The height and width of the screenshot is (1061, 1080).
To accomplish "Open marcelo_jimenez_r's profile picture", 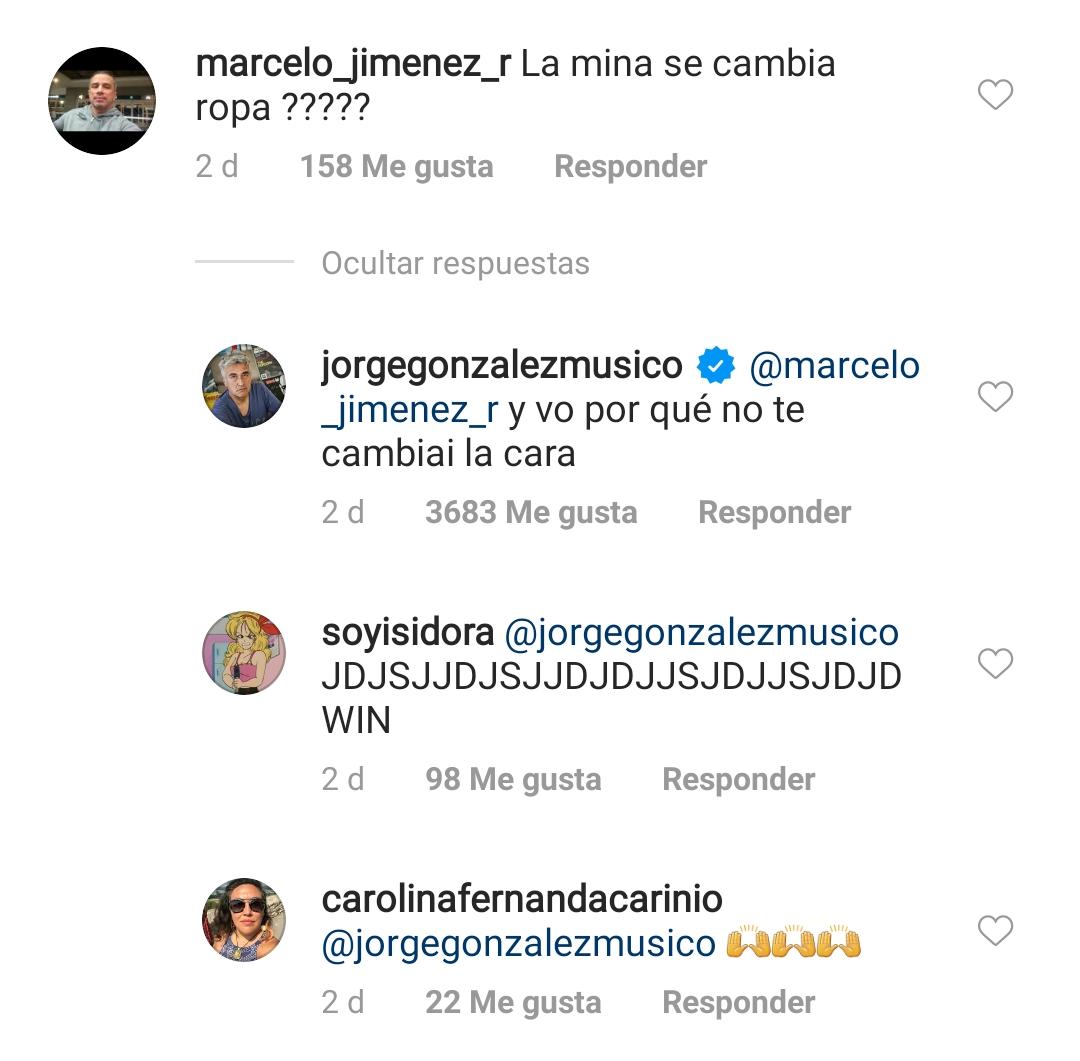I will 102,101.
